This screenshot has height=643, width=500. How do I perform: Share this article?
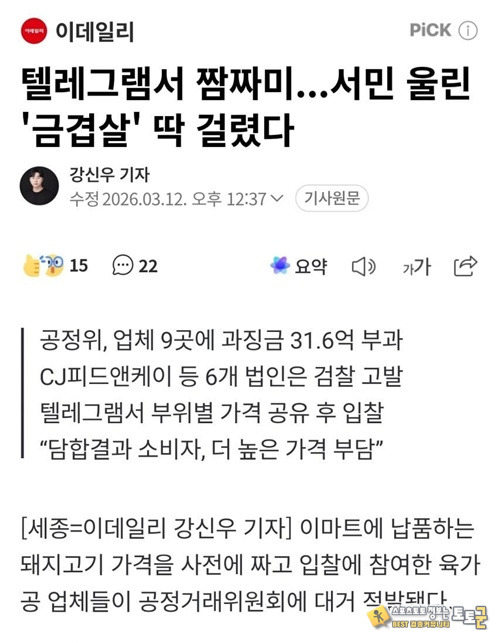tap(466, 266)
